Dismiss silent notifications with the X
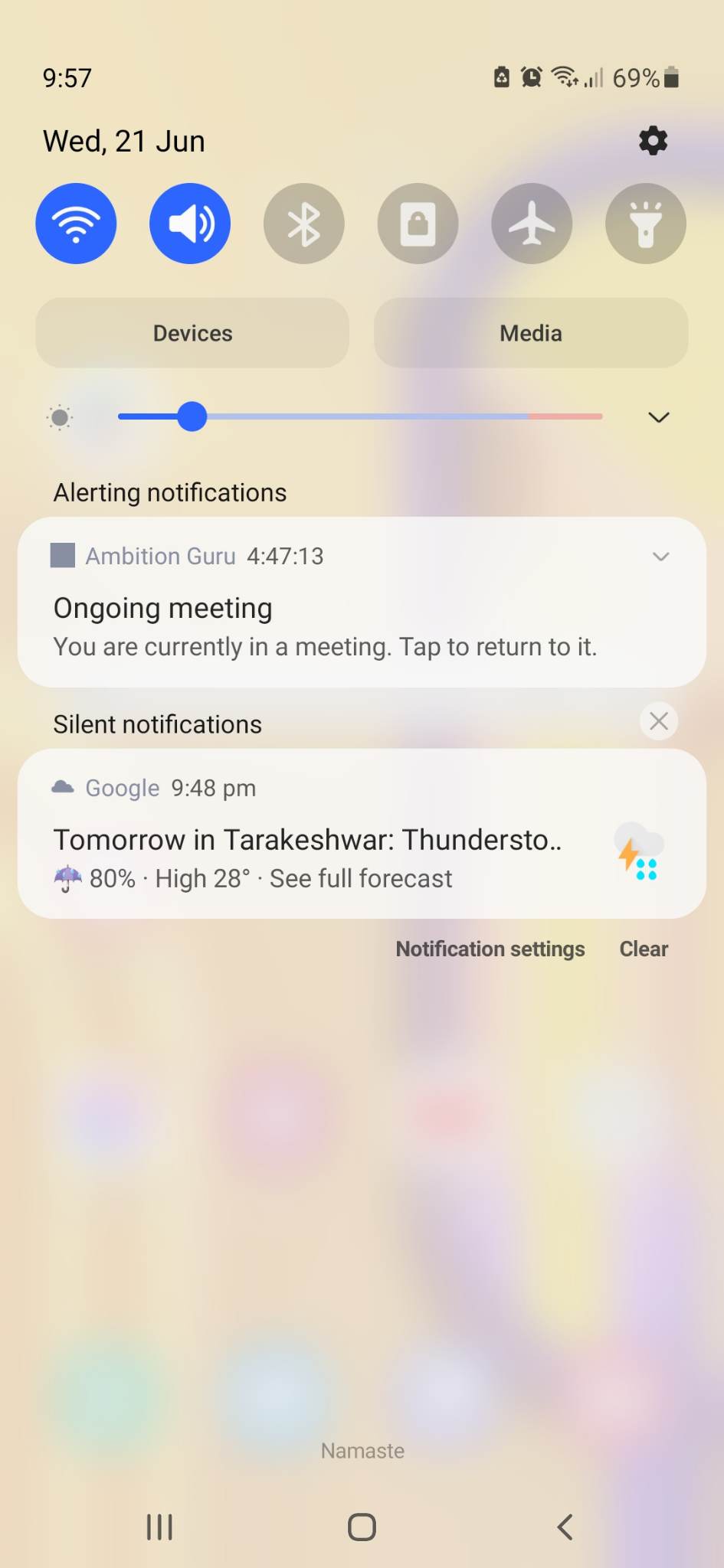This screenshot has height=1568, width=724. [657, 720]
